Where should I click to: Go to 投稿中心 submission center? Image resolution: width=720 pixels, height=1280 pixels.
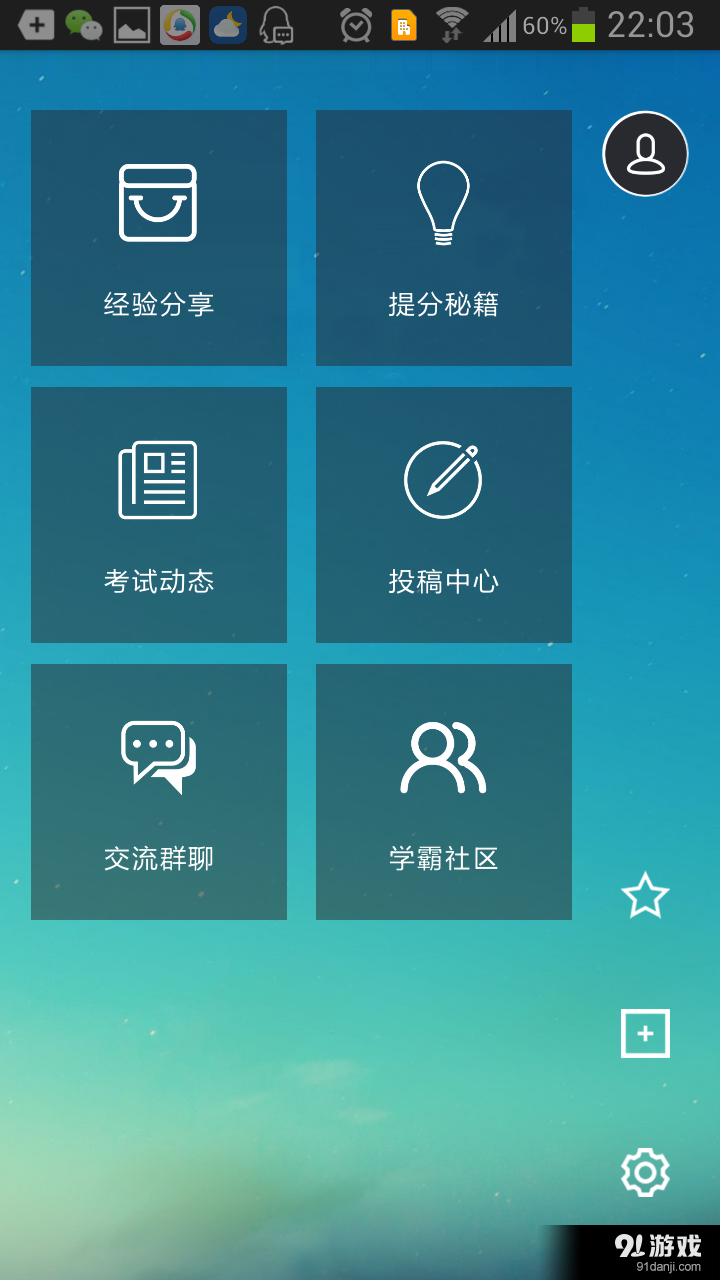444,515
